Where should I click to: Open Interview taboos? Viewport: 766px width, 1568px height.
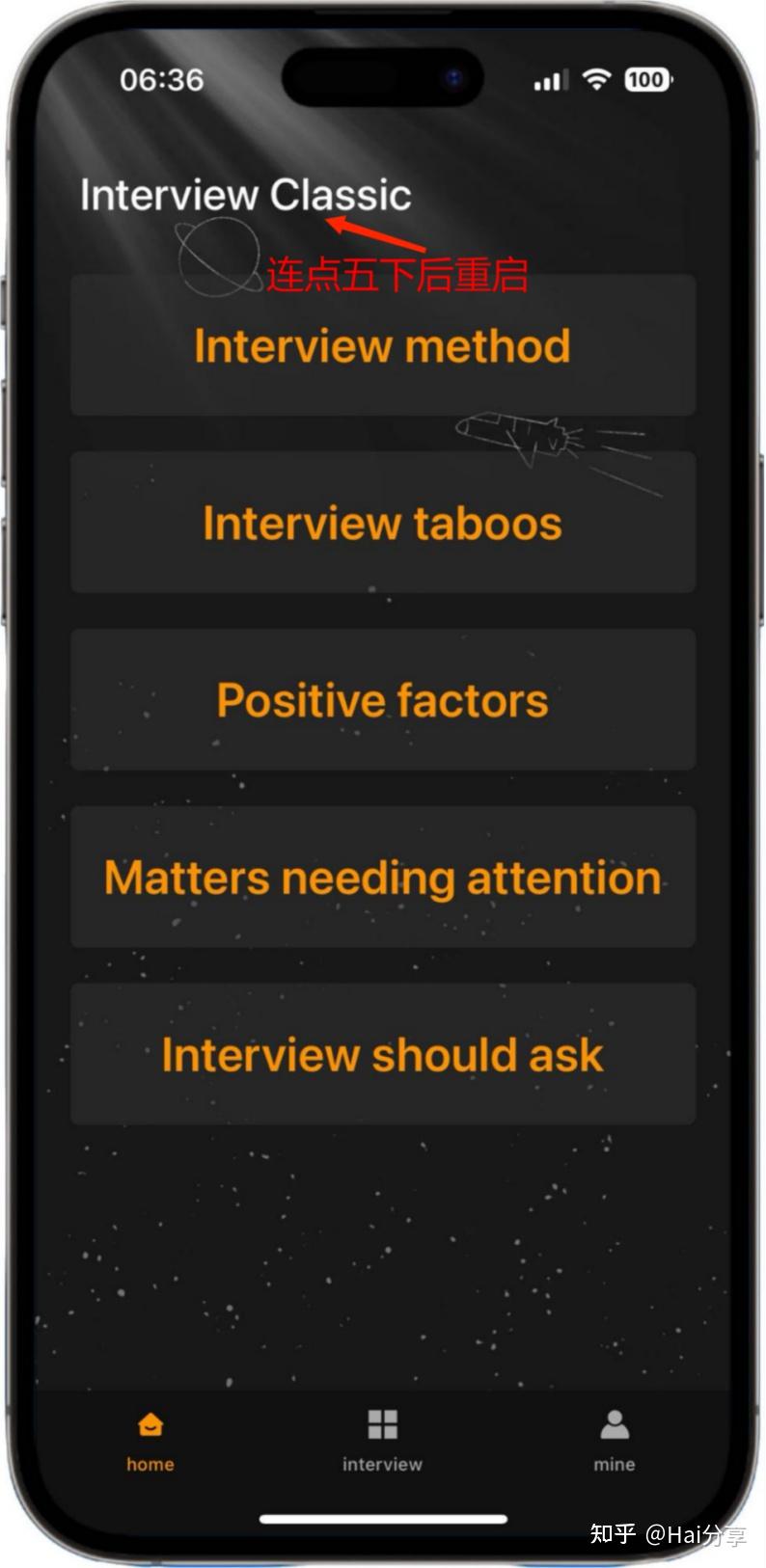pos(382,523)
